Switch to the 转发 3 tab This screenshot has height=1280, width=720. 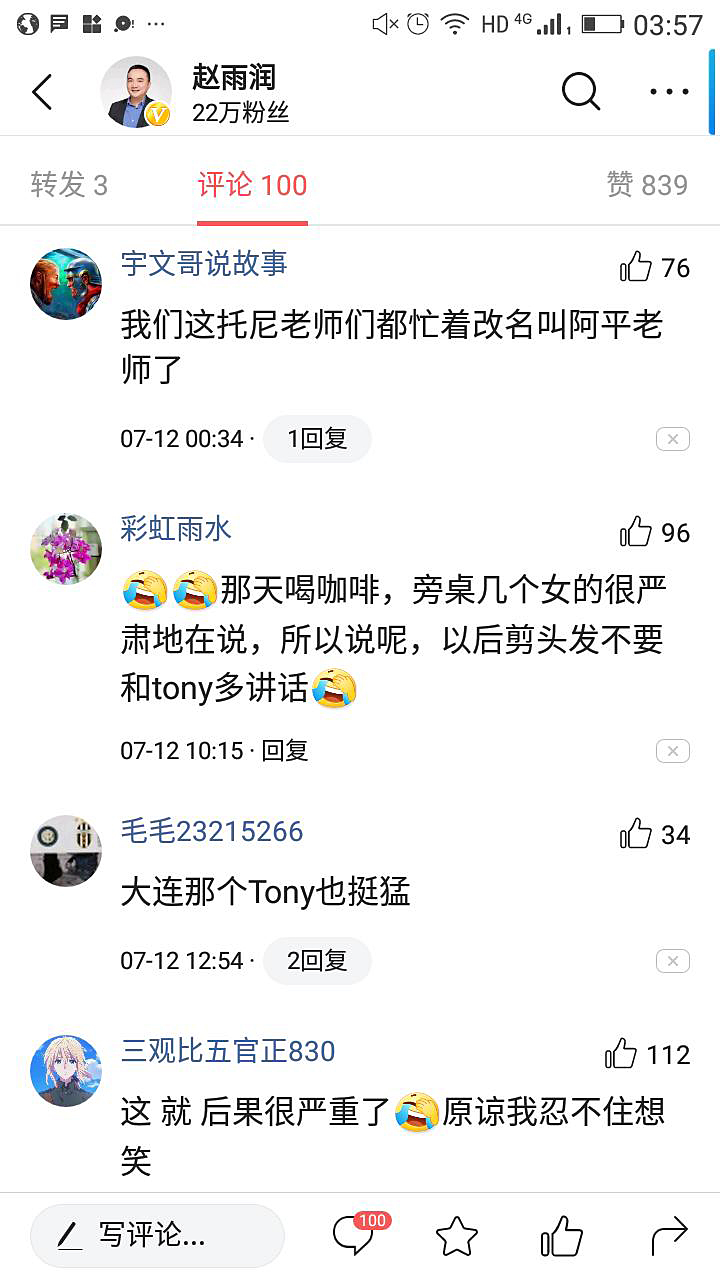tap(68, 184)
